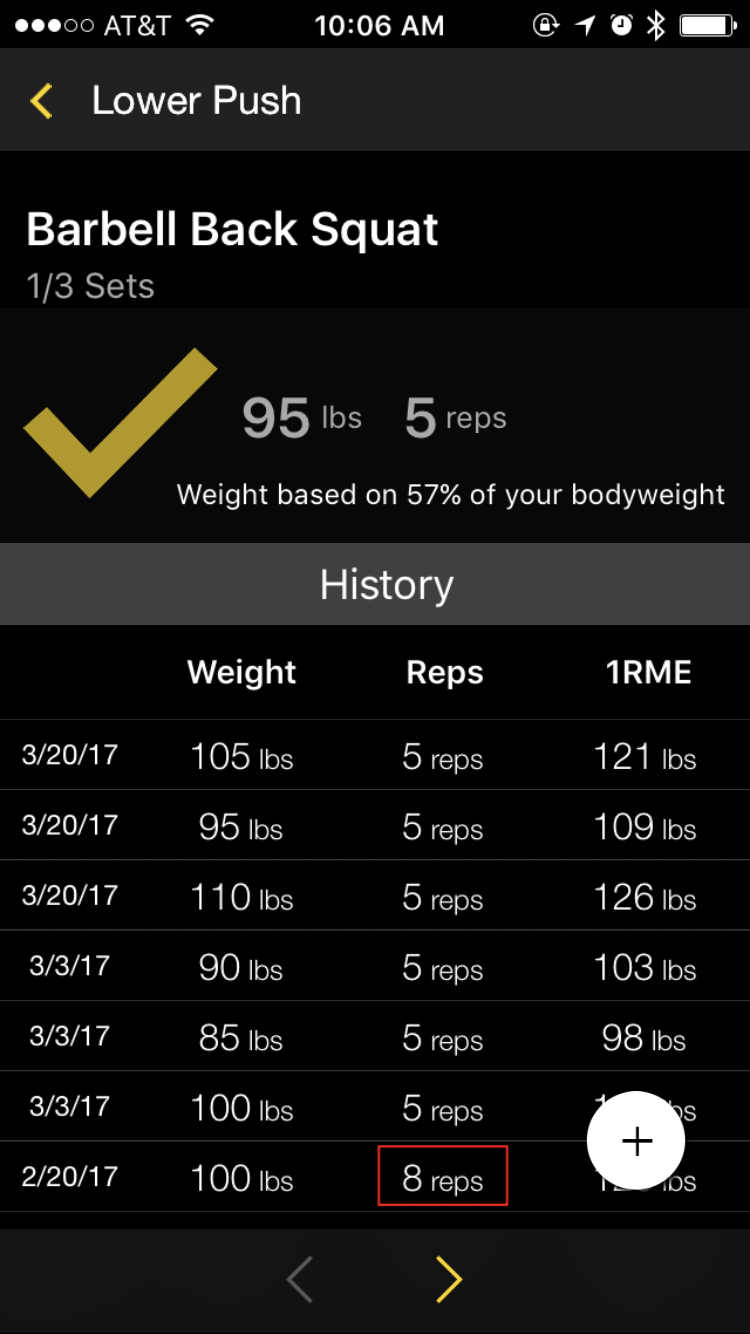Viewport: 750px width, 1334px height.
Task: Select the 3/20/17 row showing 105 lbs
Action: (375, 756)
